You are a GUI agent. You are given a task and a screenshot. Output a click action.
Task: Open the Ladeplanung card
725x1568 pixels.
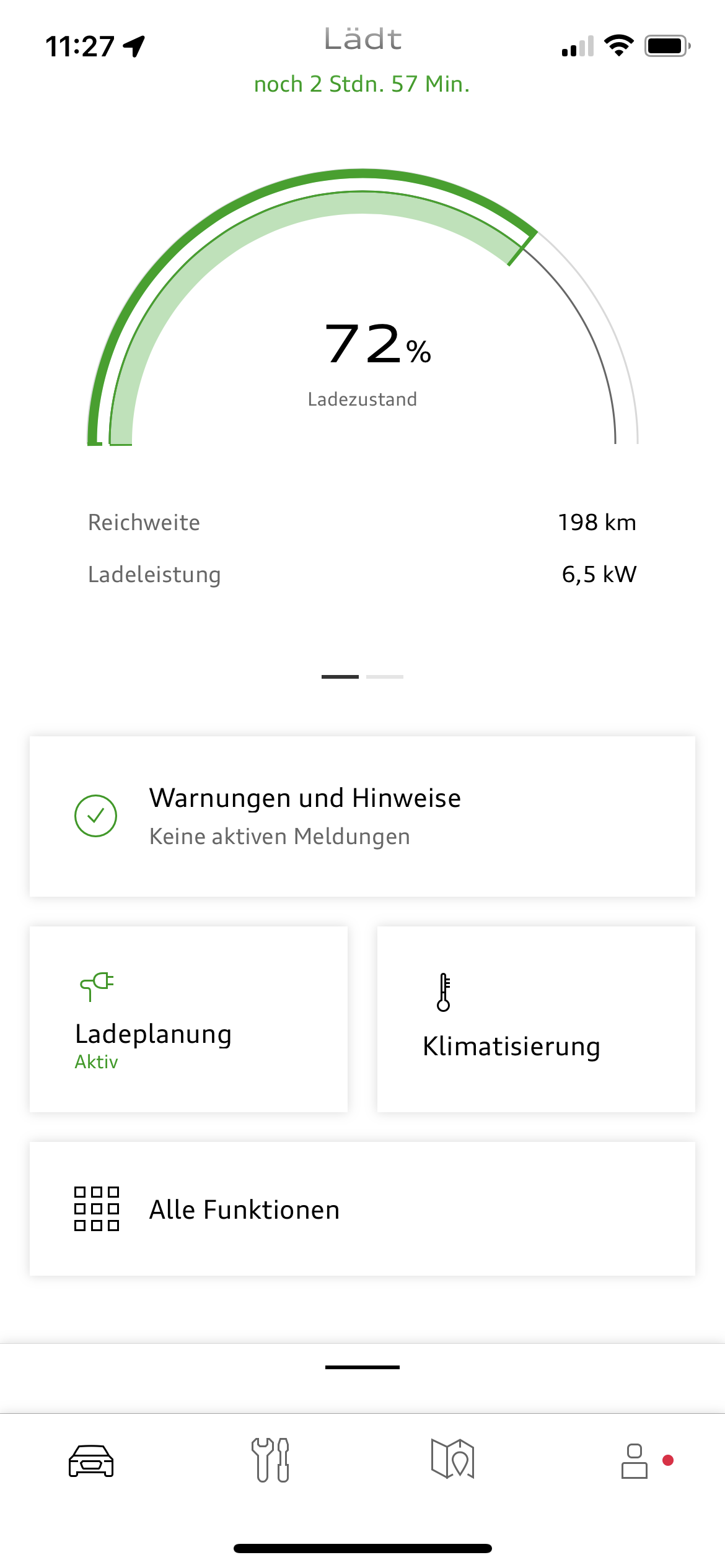click(x=188, y=1019)
